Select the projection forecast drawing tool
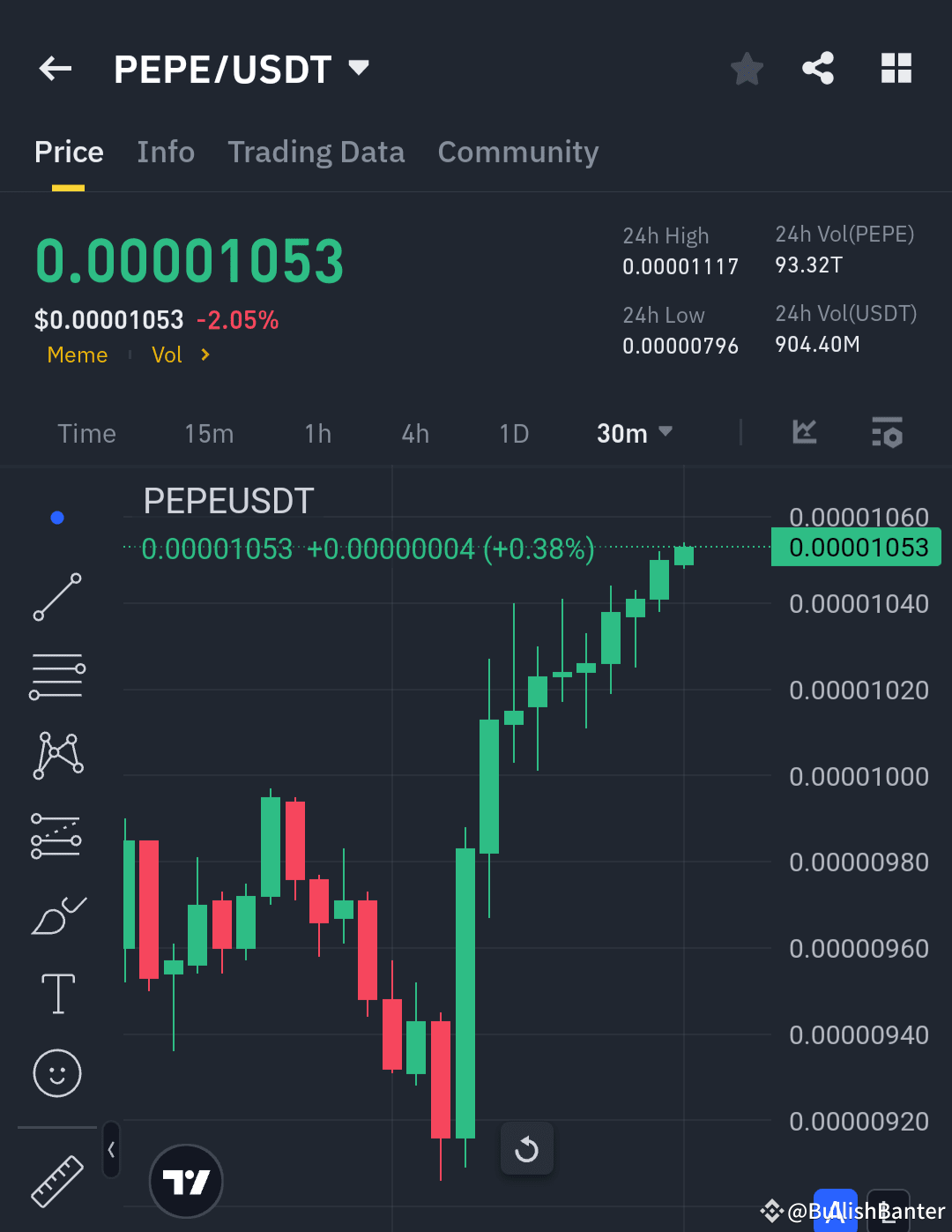 coord(56,836)
